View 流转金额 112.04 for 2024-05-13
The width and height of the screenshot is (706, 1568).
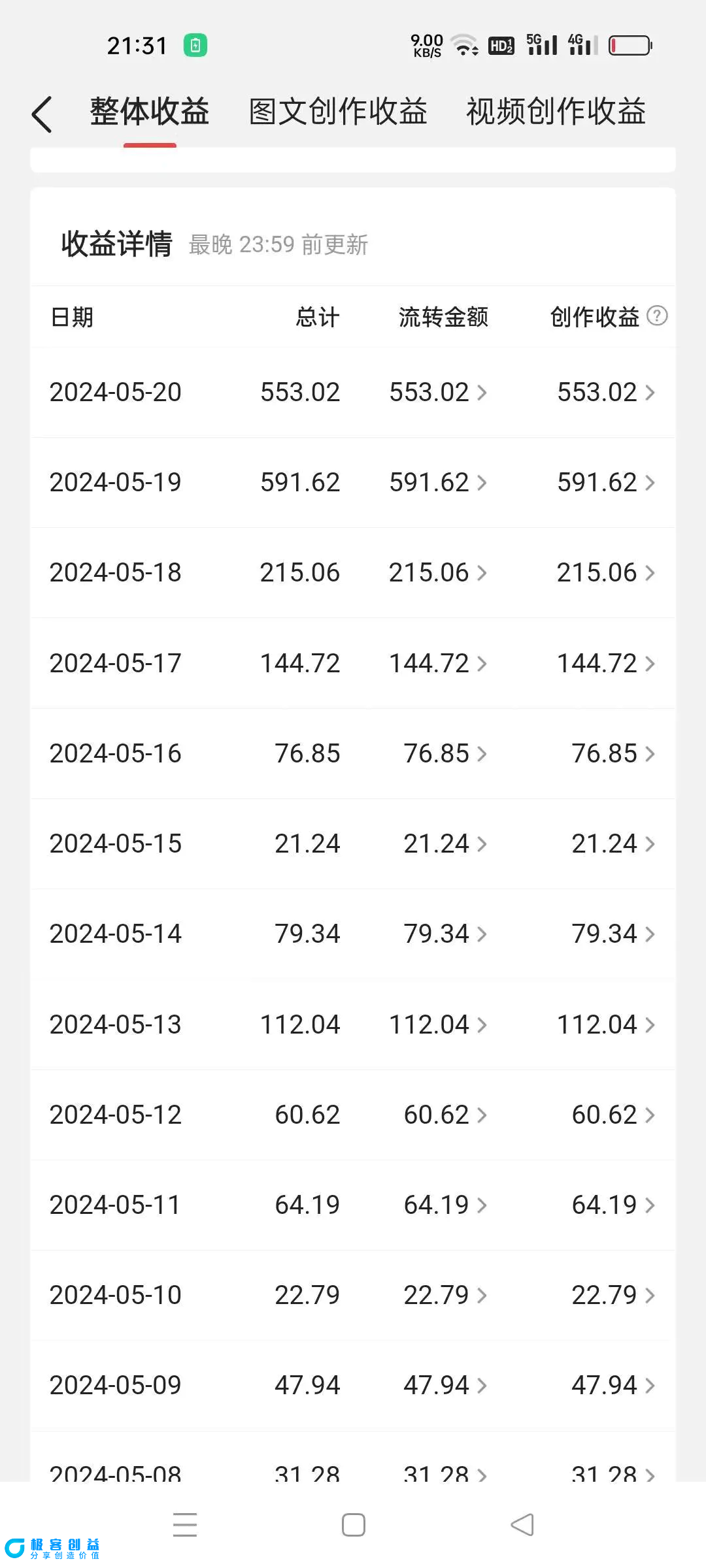point(438,1025)
